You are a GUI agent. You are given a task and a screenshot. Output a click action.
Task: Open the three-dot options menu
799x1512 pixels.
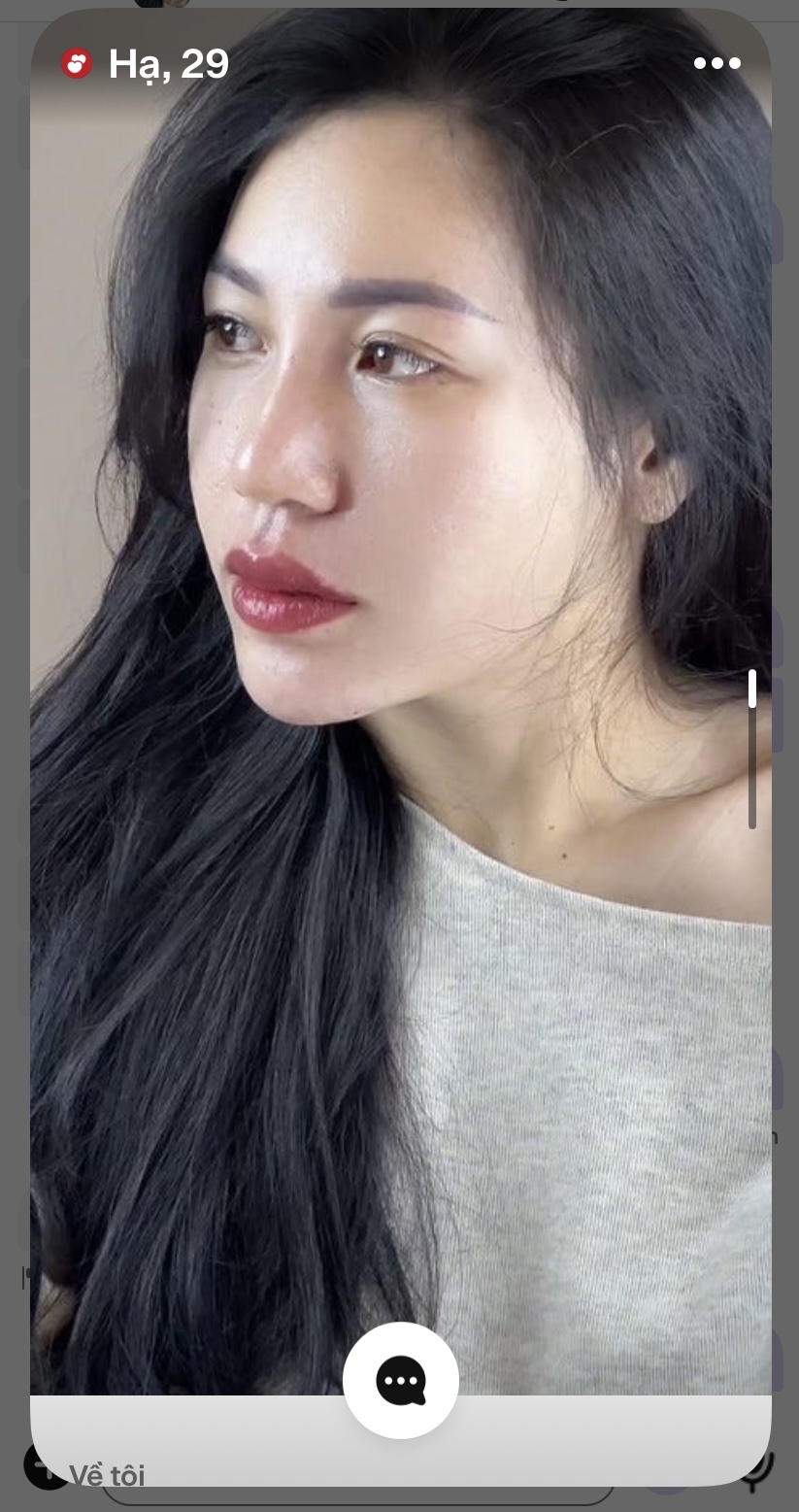717,64
